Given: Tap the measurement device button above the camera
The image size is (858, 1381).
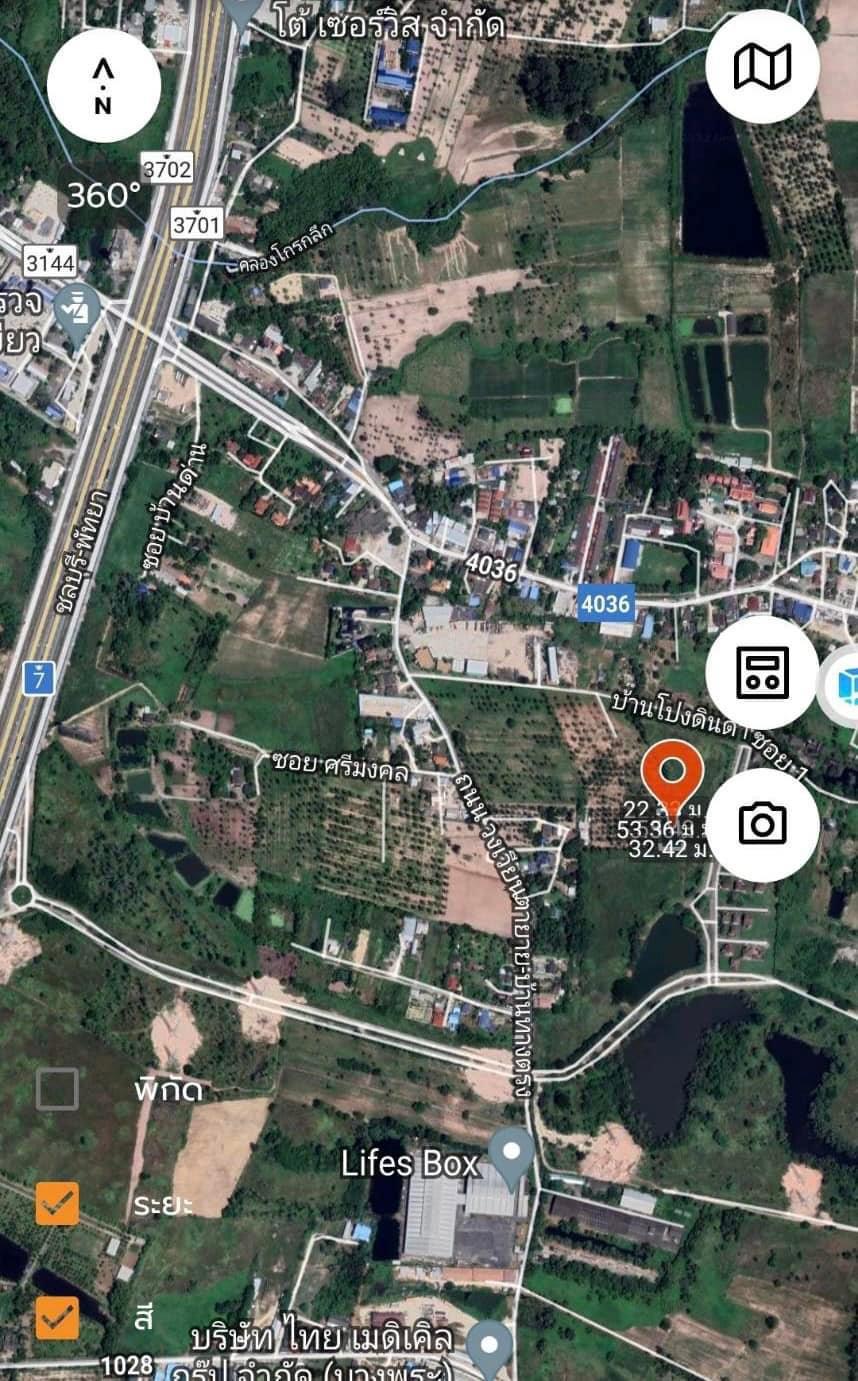Looking at the screenshot, I should 763,672.
